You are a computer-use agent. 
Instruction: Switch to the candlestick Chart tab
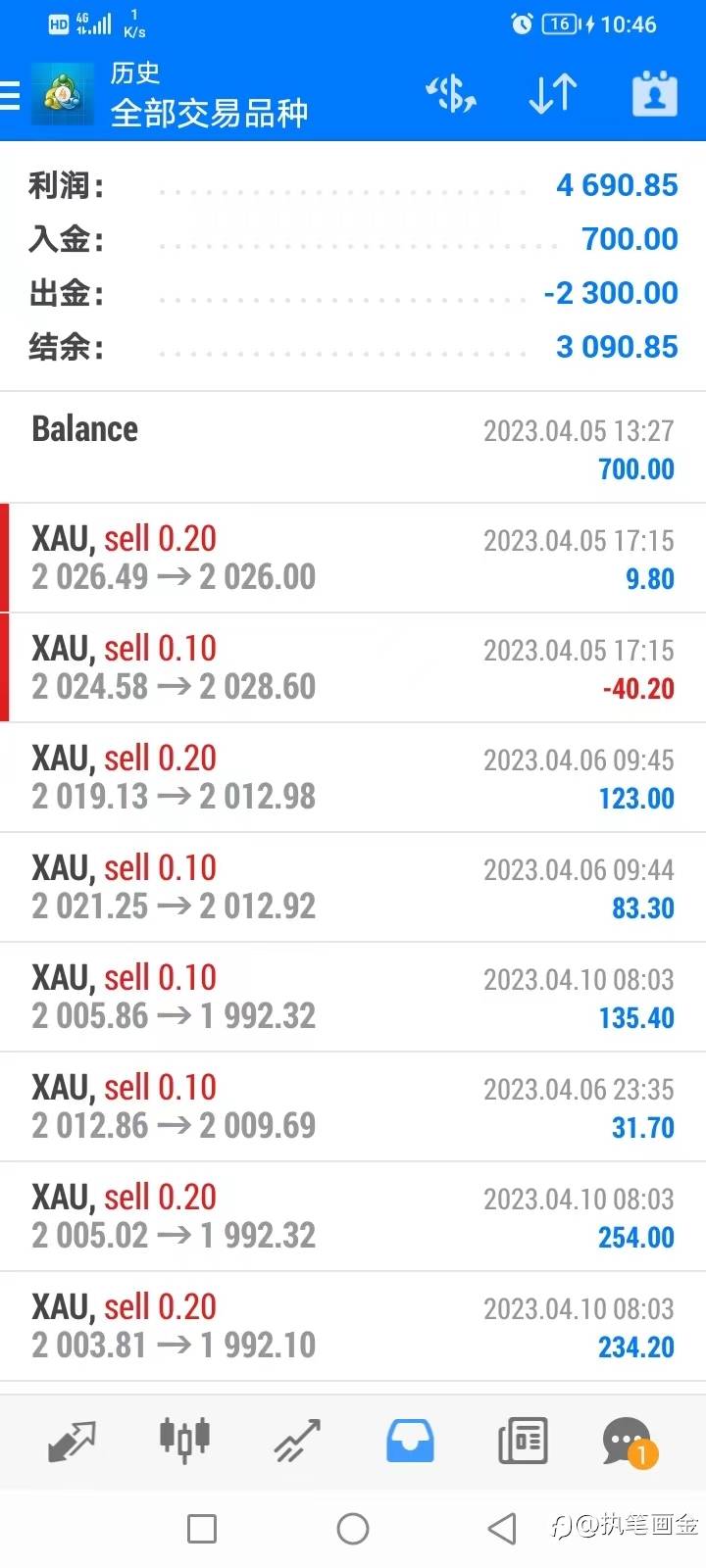pyautogui.click(x=184, y=1439)
